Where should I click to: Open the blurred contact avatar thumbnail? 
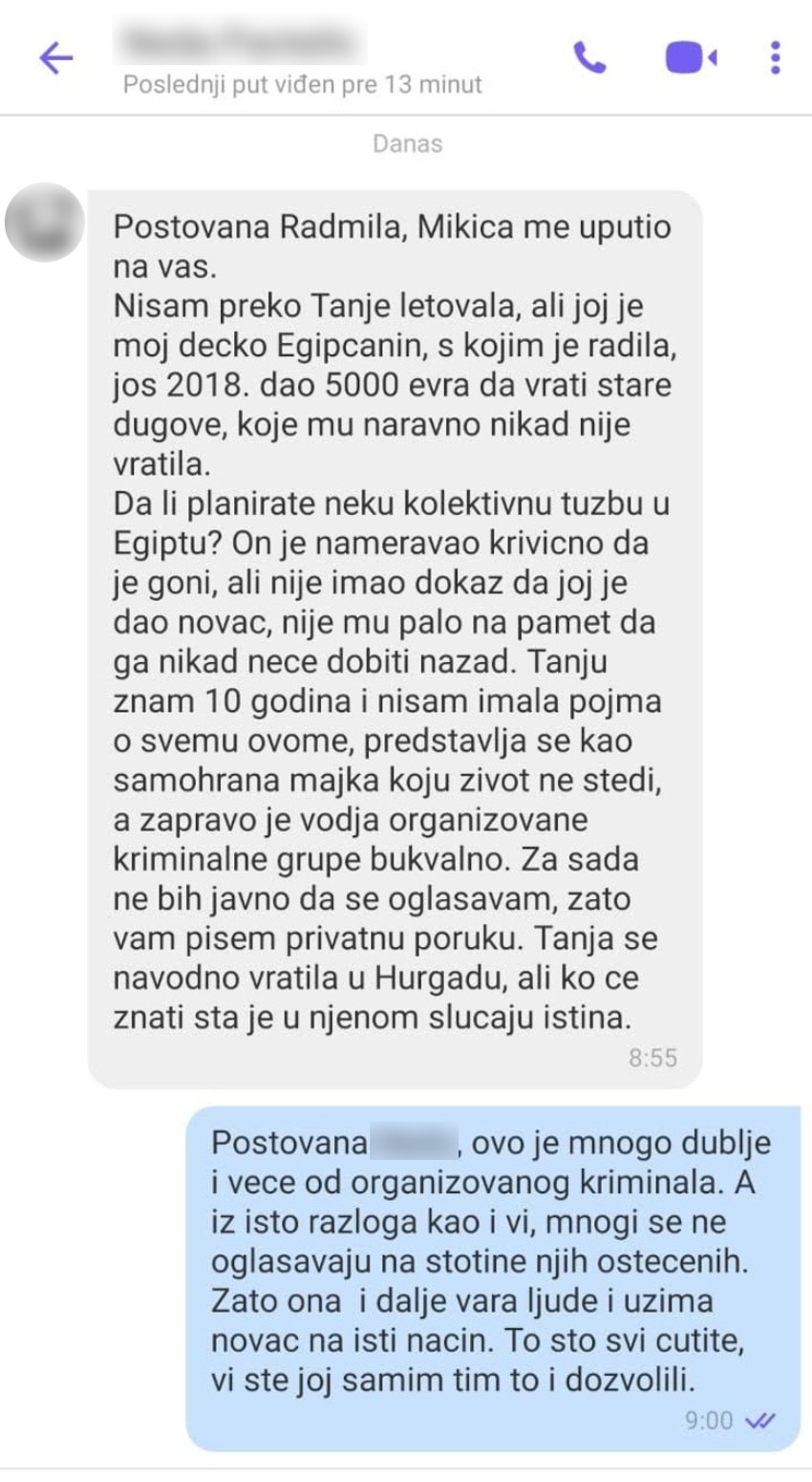(43, 222)
